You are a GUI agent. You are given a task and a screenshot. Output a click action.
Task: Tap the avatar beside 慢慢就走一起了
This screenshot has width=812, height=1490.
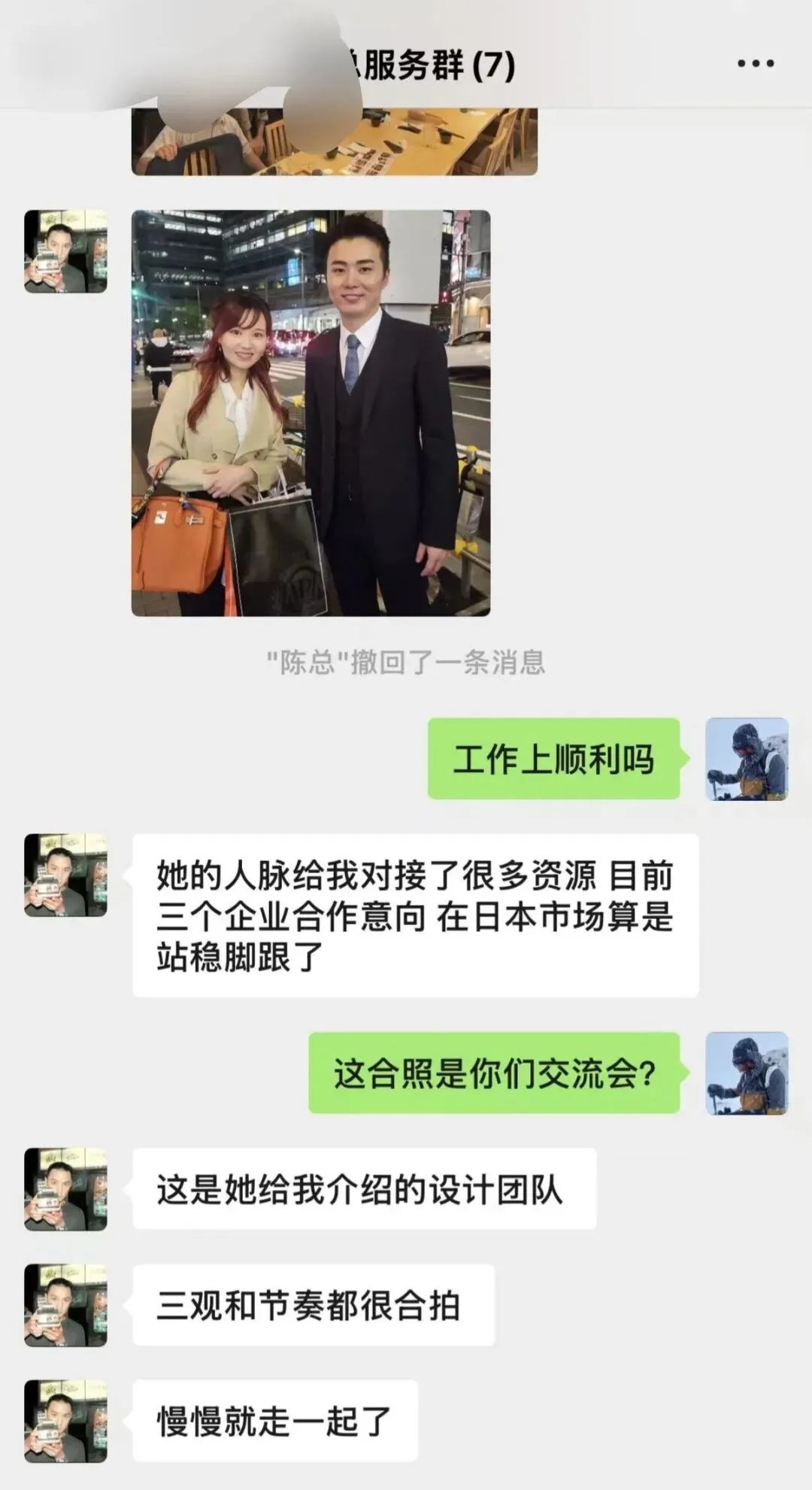(65, 1421)
